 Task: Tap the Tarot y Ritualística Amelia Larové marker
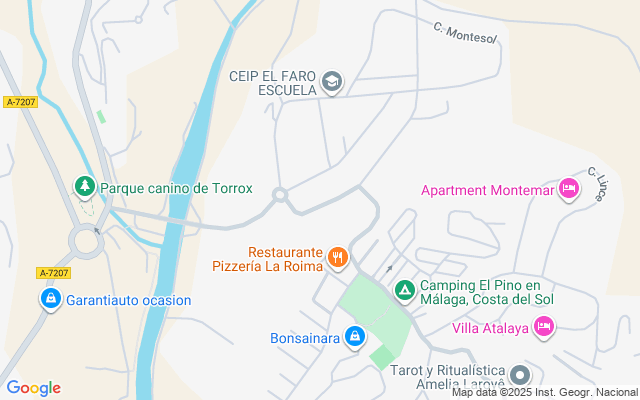[519, 377]
